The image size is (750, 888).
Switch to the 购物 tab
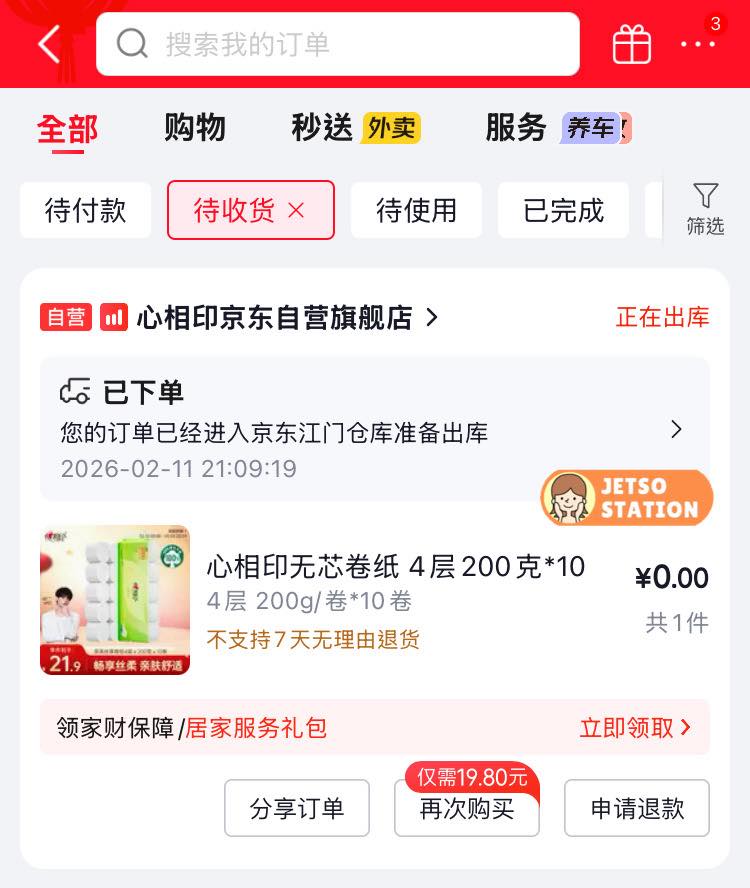pyautogui.click(x=195, y=127)
